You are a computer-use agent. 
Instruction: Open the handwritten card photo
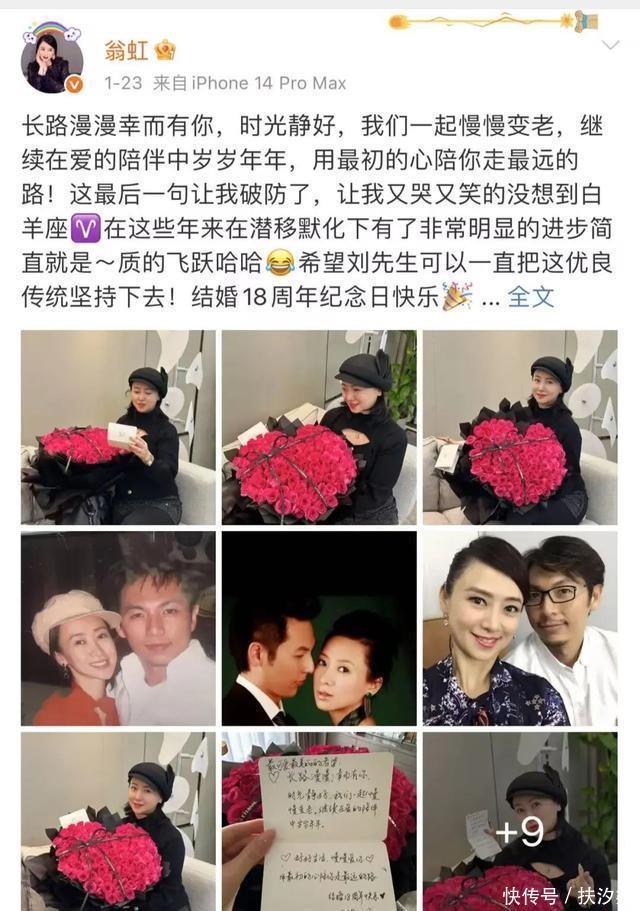click(x=319, y=822)
